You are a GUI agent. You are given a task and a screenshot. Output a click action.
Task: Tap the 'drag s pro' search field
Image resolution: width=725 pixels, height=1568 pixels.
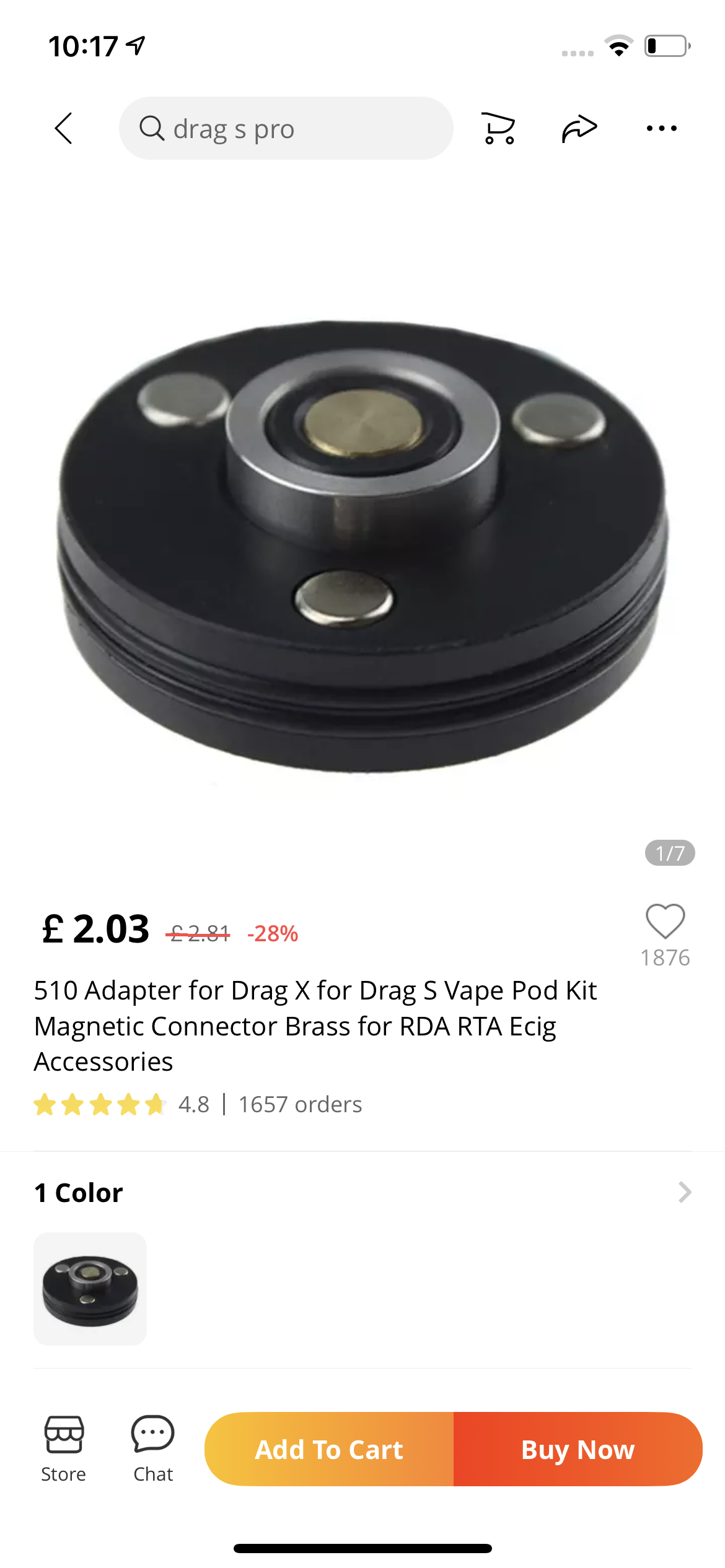pos(286,128)
